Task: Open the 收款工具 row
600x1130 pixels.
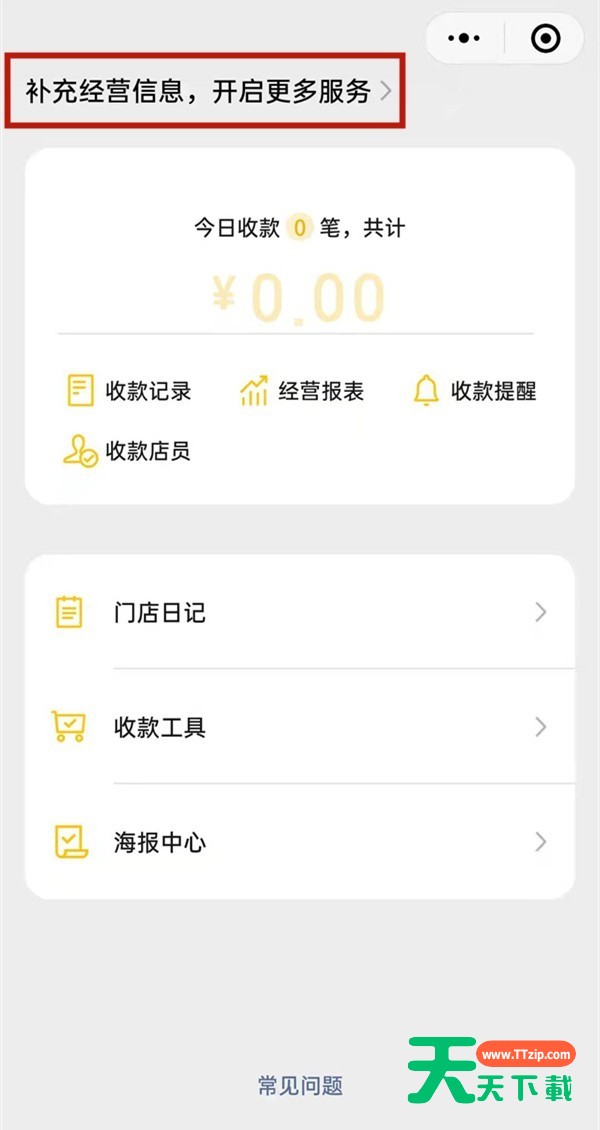Action: coord(300,727)
